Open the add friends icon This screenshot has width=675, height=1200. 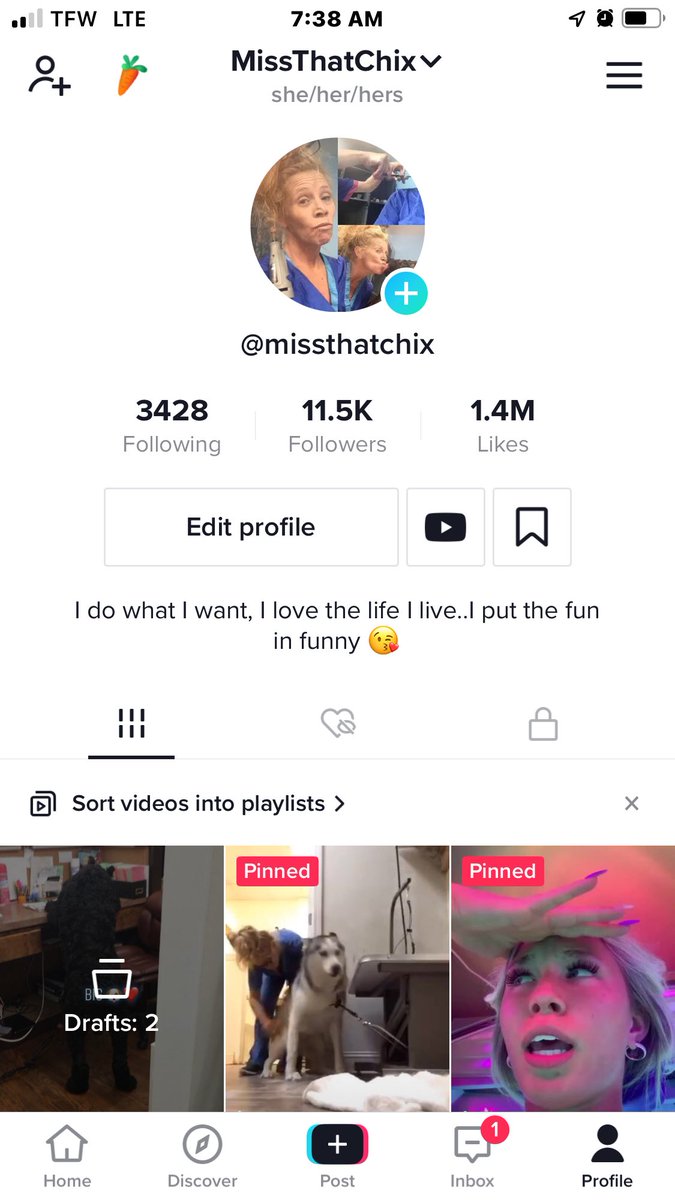point(49,75)
